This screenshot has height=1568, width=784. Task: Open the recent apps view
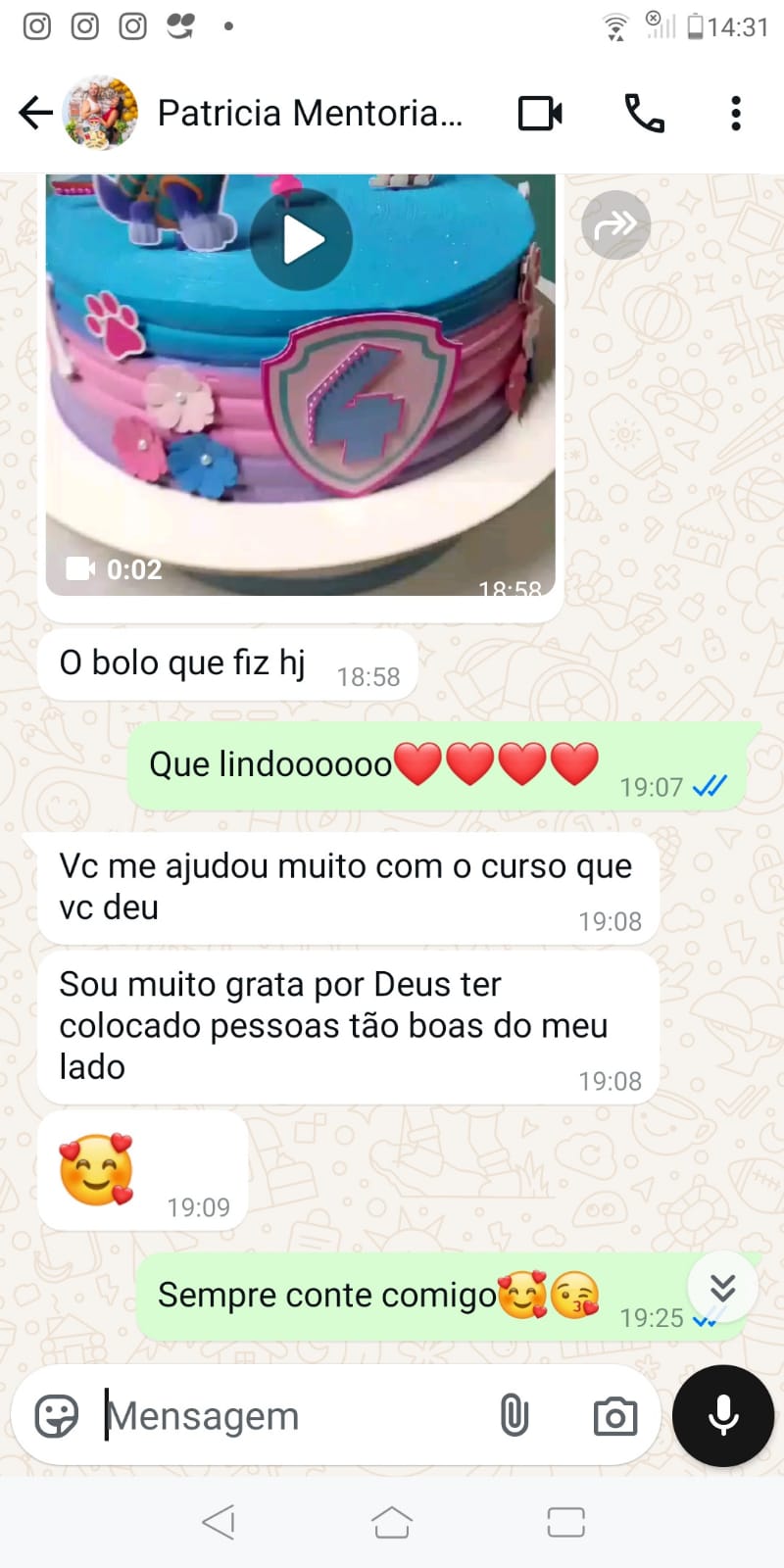coord(565,1522)
